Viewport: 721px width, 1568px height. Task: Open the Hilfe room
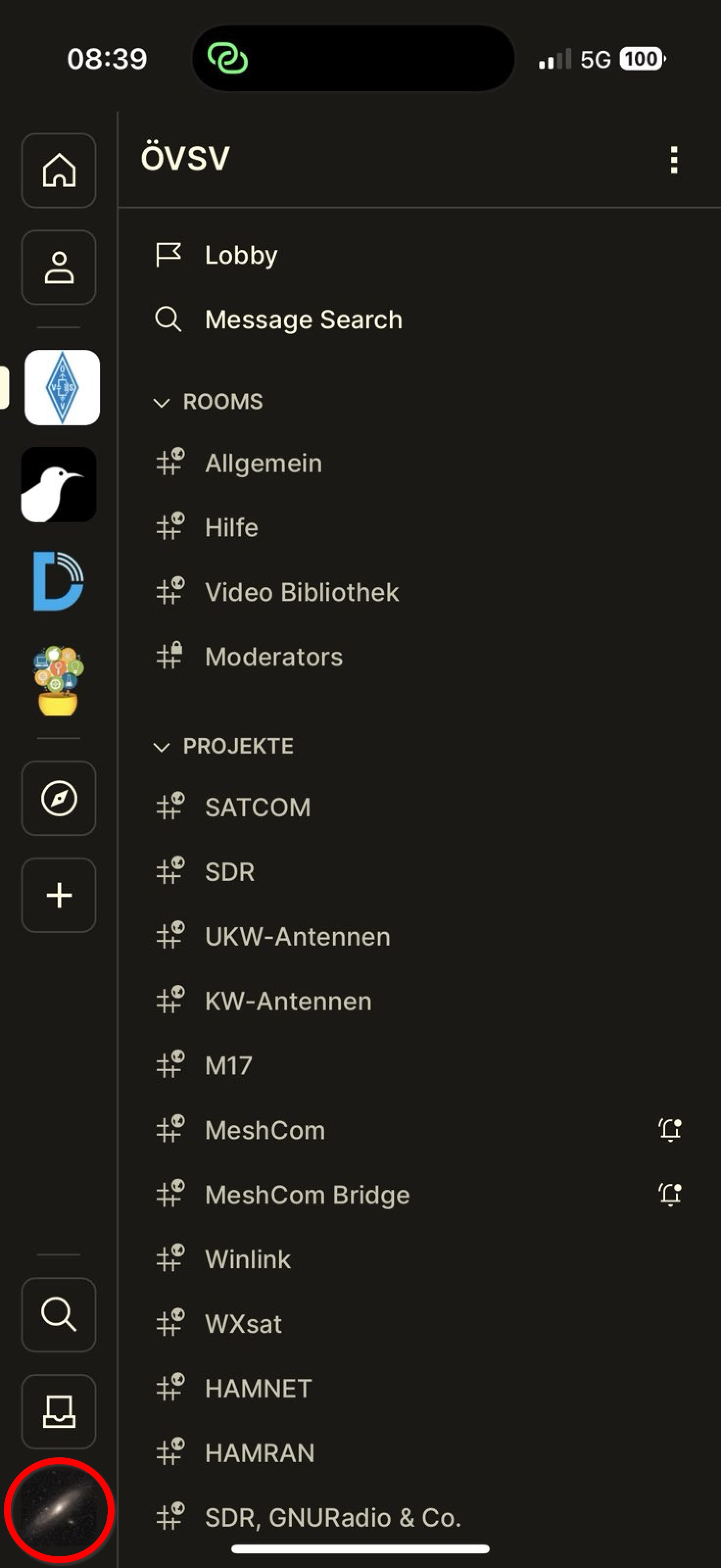[x=231, y=528]
